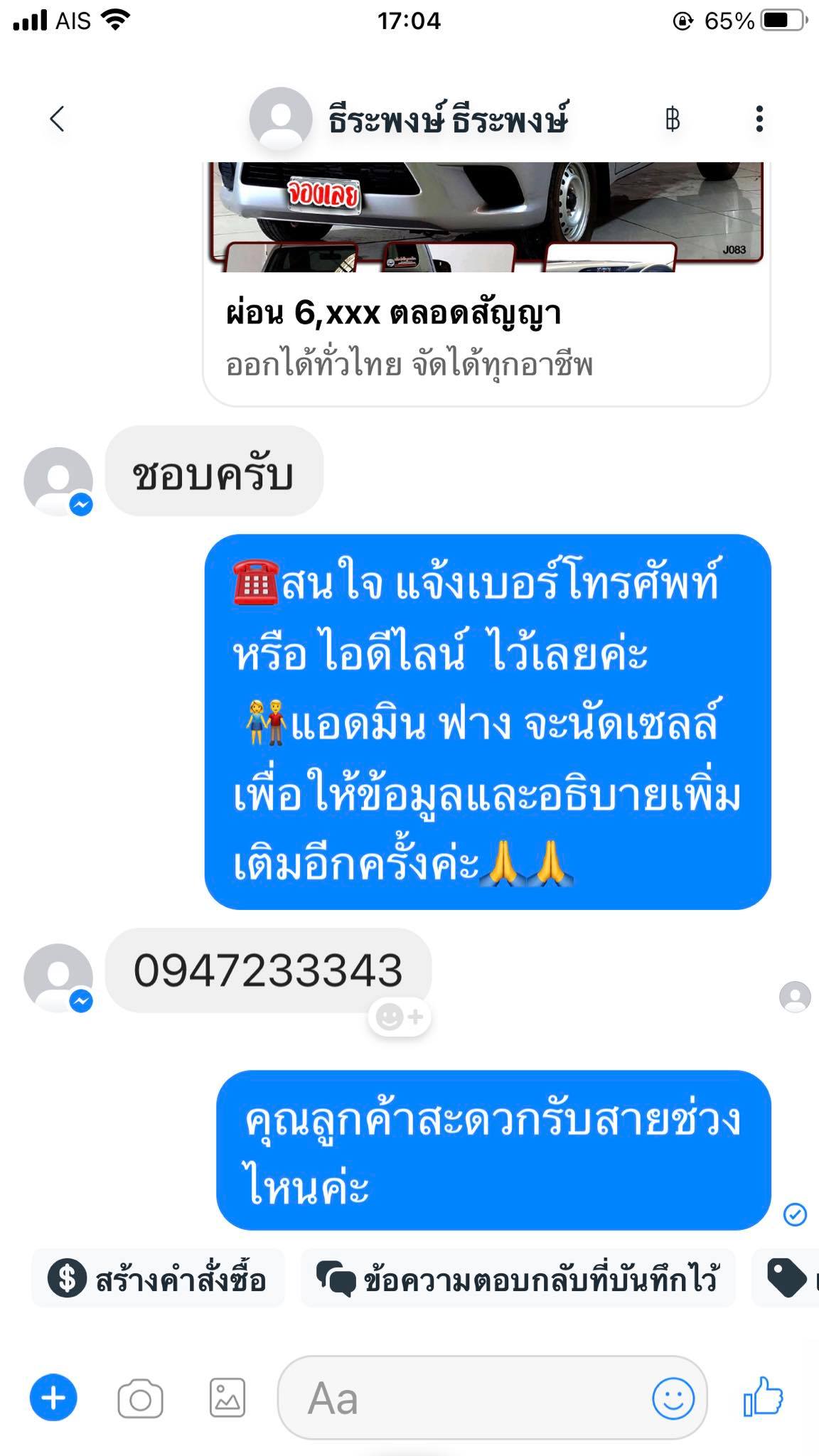This screenshot has height=1456, width=819.
Task: Open the three-dot overflow menu
Action: click(759, 119)
